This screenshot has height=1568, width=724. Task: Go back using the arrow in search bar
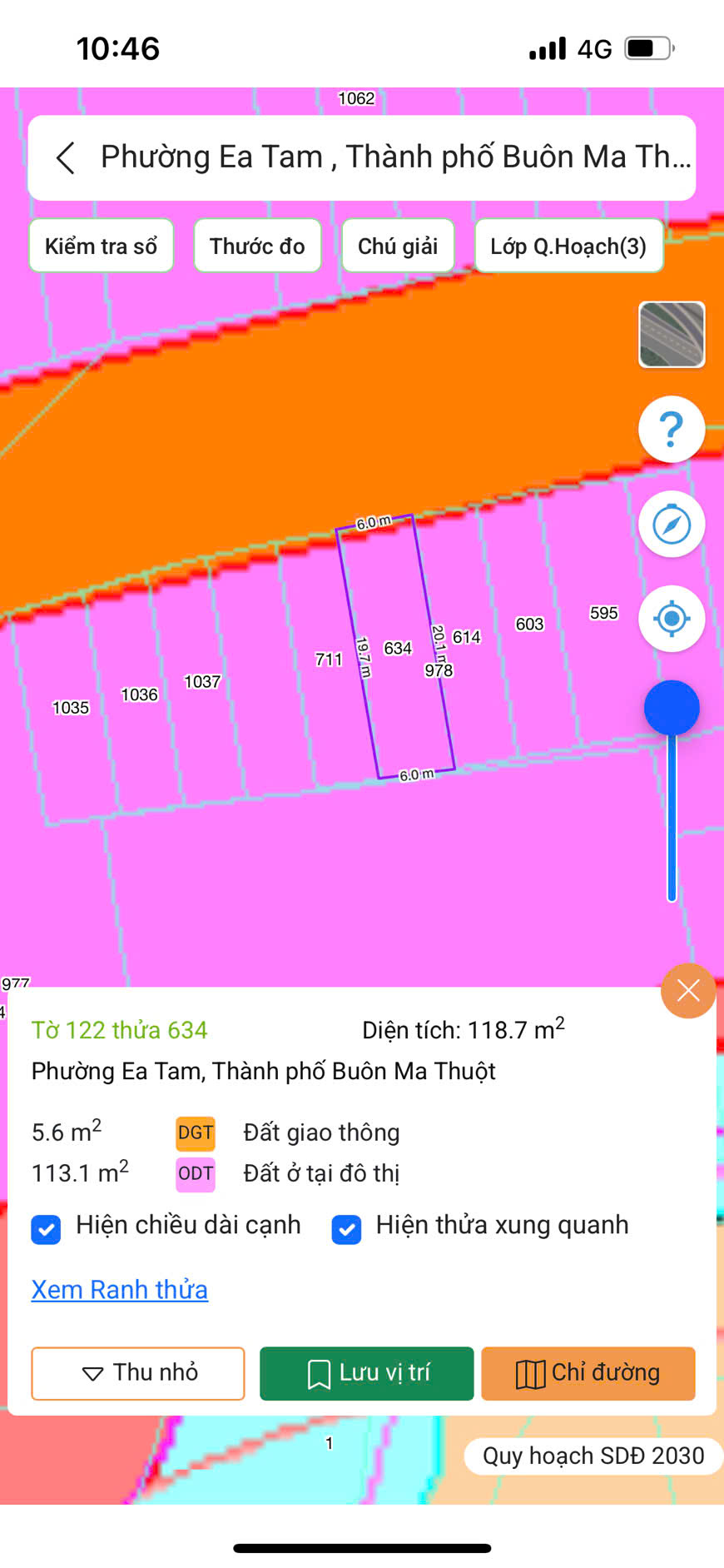(x=66, y=157)
